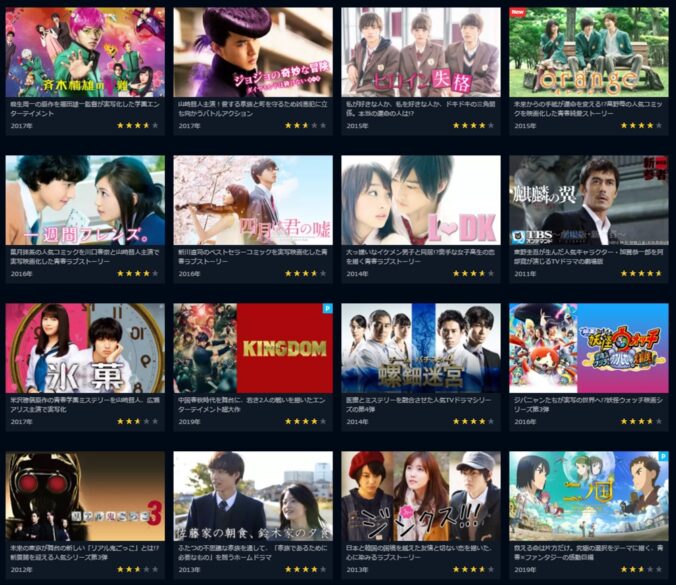View the 妖怪ウォッチ movie card

pyautogui.click(x=589, y=348)
